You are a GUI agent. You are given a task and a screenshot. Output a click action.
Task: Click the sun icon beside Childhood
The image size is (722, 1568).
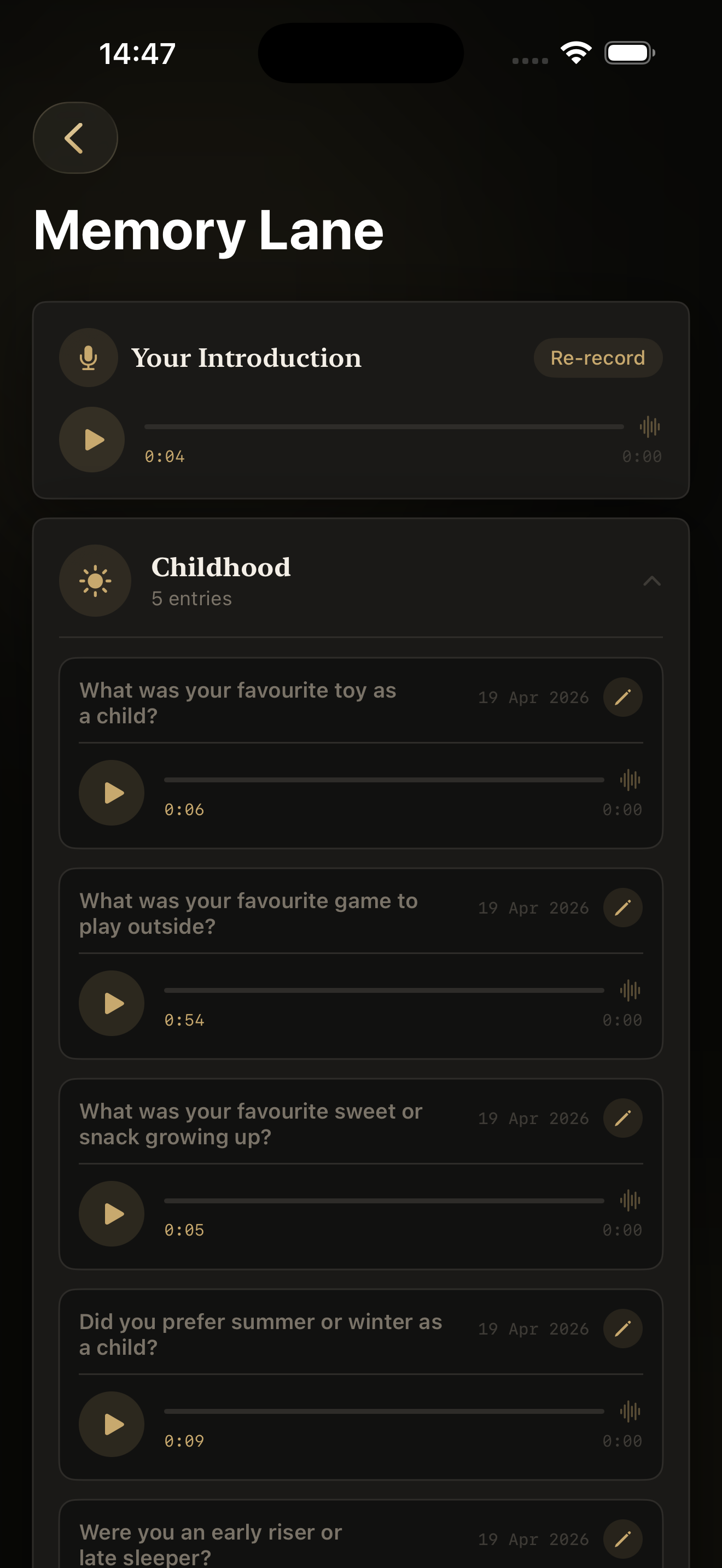click(95, 581)
